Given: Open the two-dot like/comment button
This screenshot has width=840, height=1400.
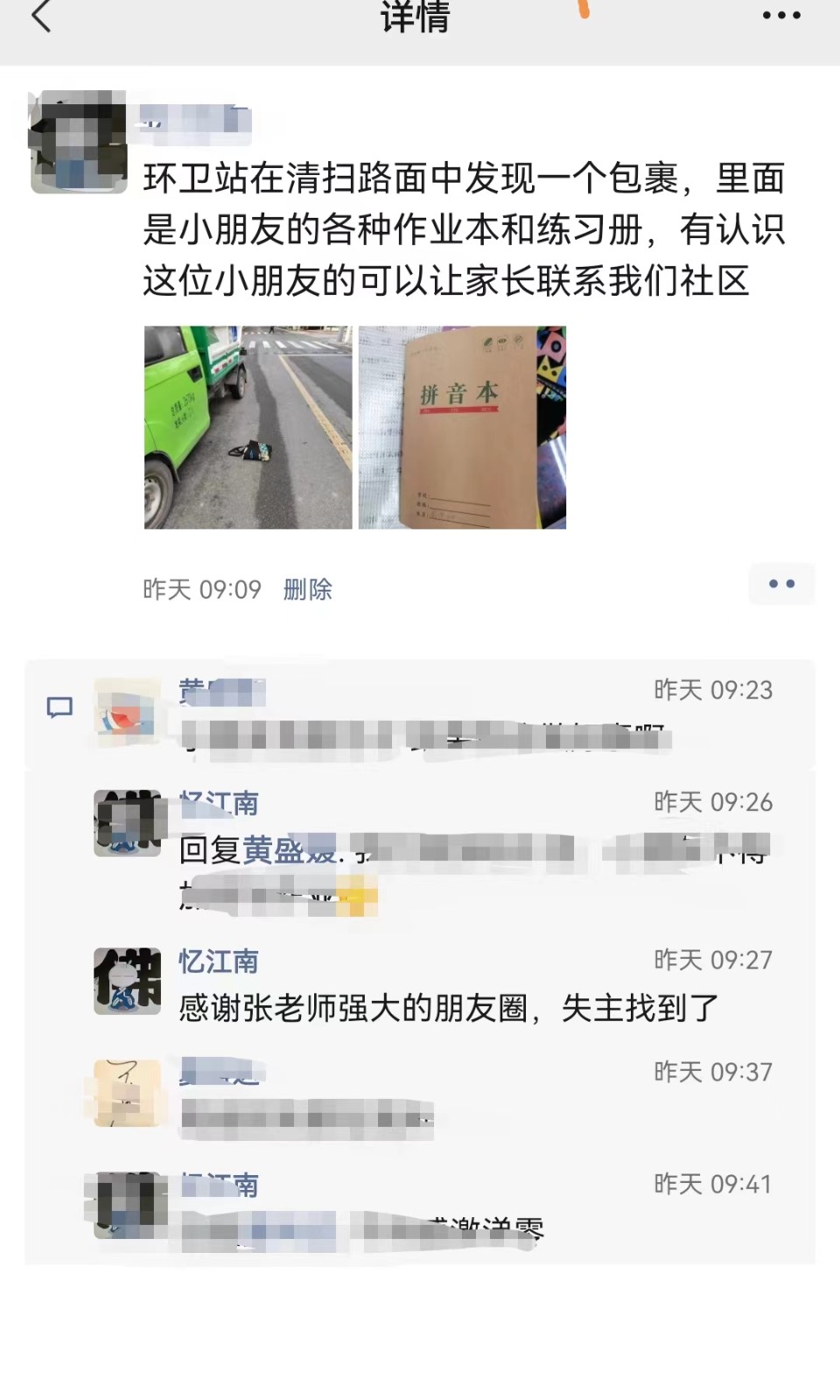Looking at the screenshot, I should click(780, 584).
